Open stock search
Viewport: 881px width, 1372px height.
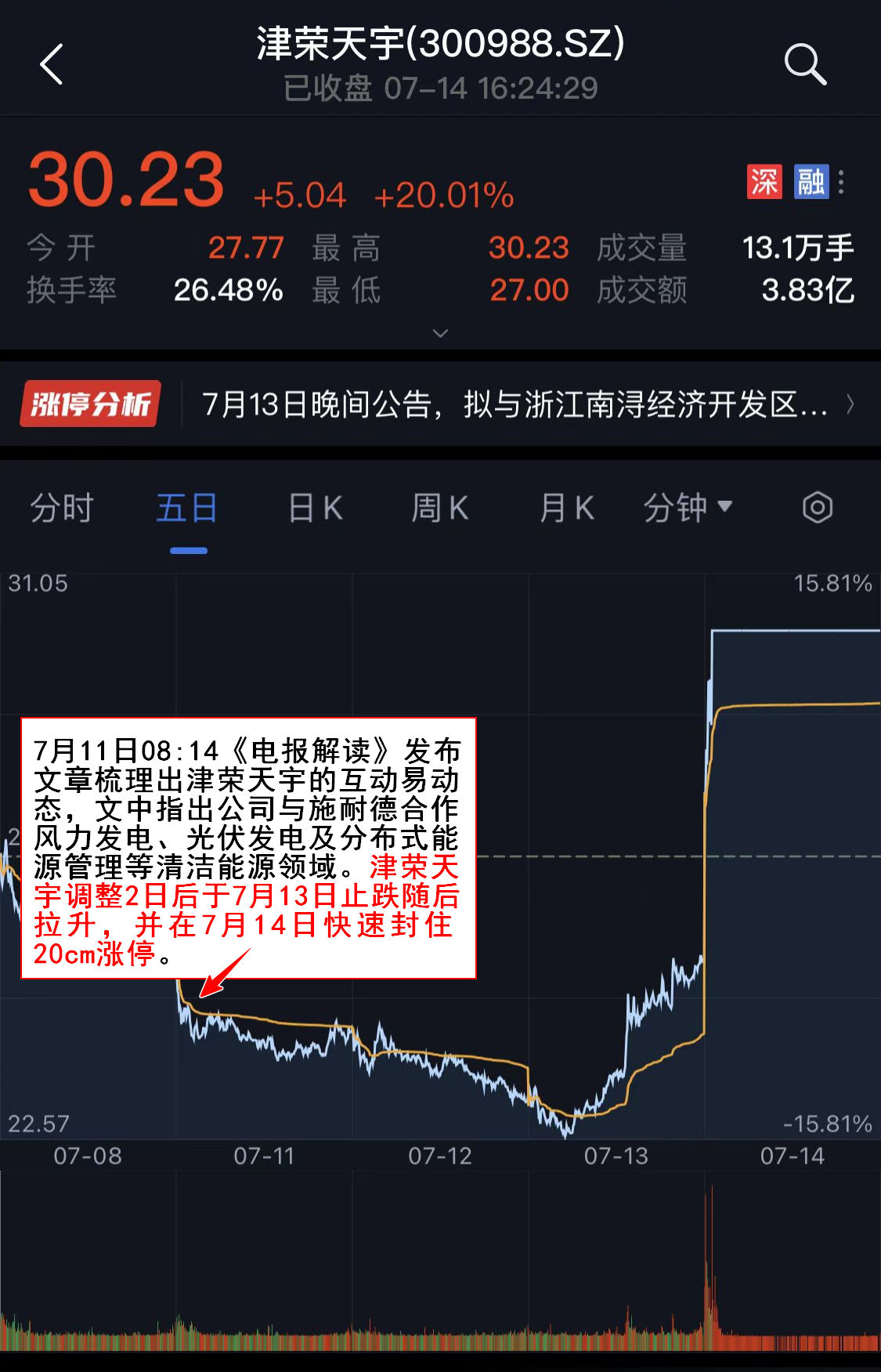coord(805,64)
